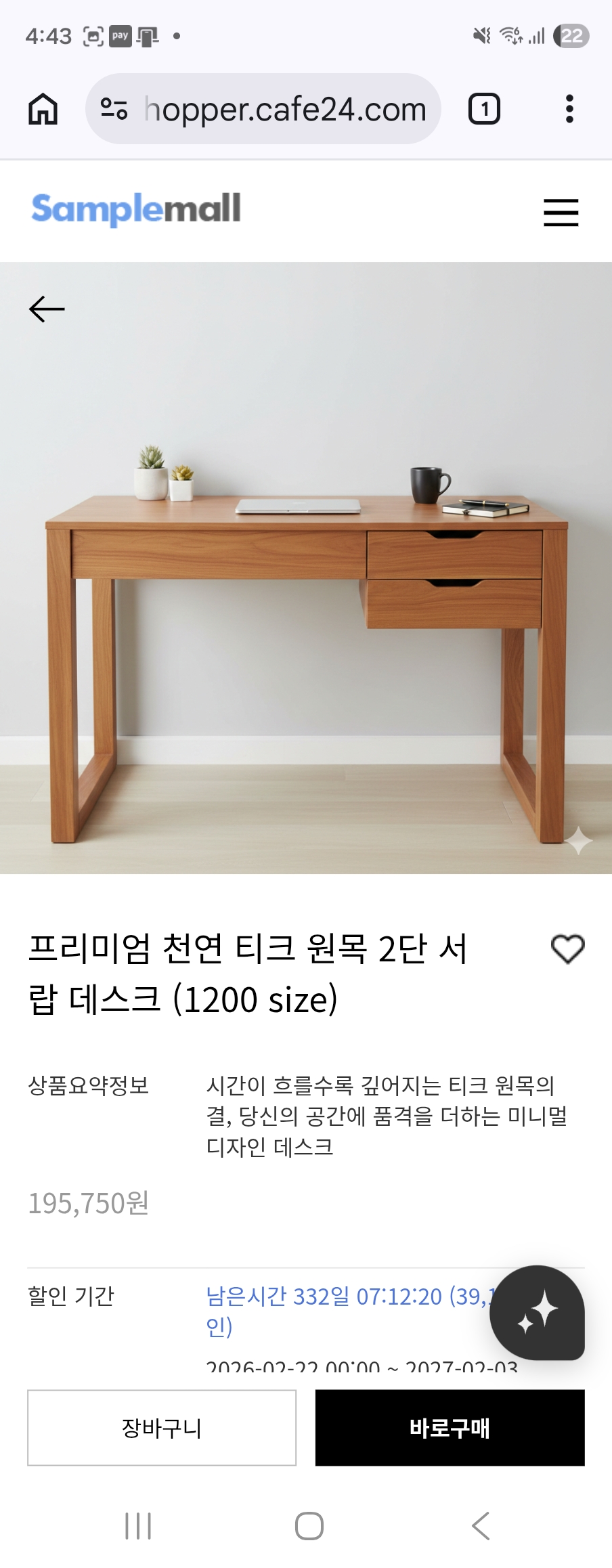The height and width of the screenshot is (1568, 612).
Task: Add the desk to cart with 장바구니
Action: click(x=162, y=1427)
